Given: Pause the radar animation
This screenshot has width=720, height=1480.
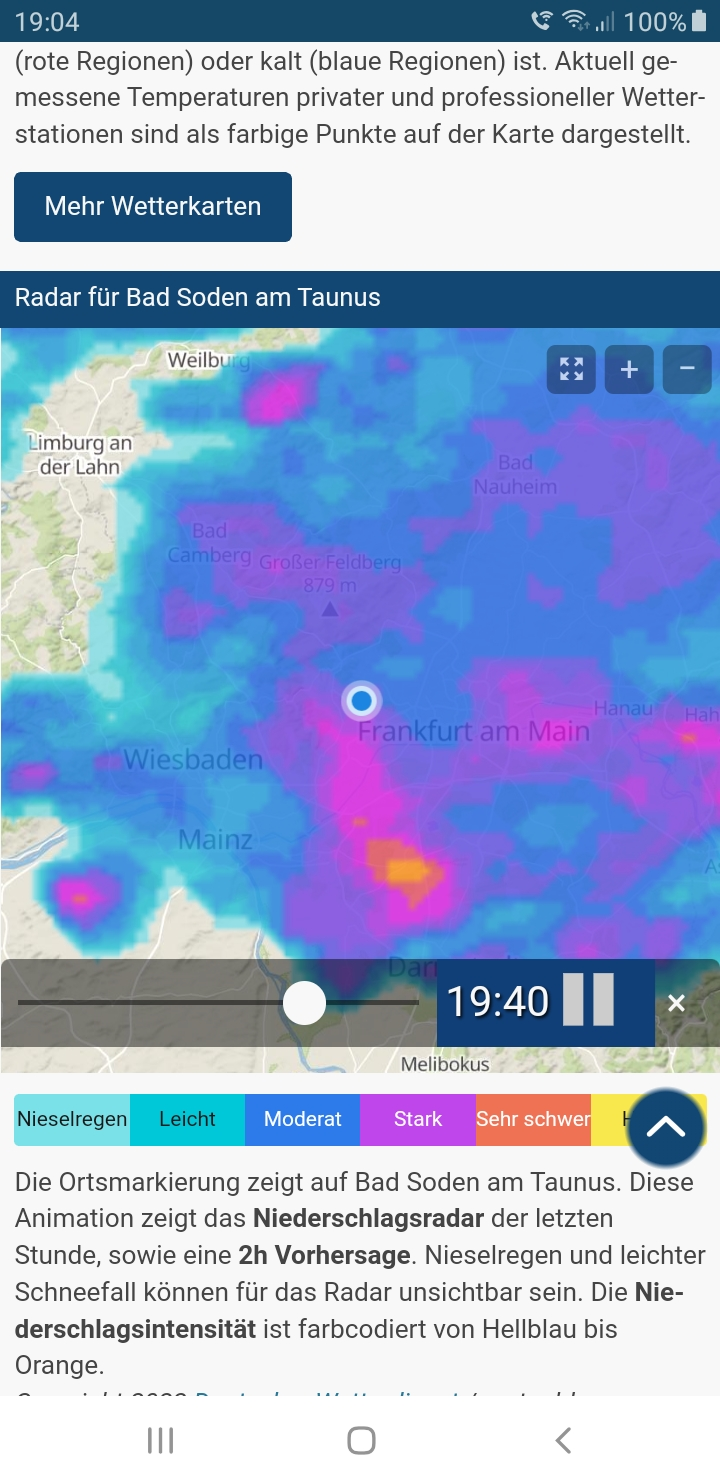Looking at the screenshot, I should [x=588, y=1000].
